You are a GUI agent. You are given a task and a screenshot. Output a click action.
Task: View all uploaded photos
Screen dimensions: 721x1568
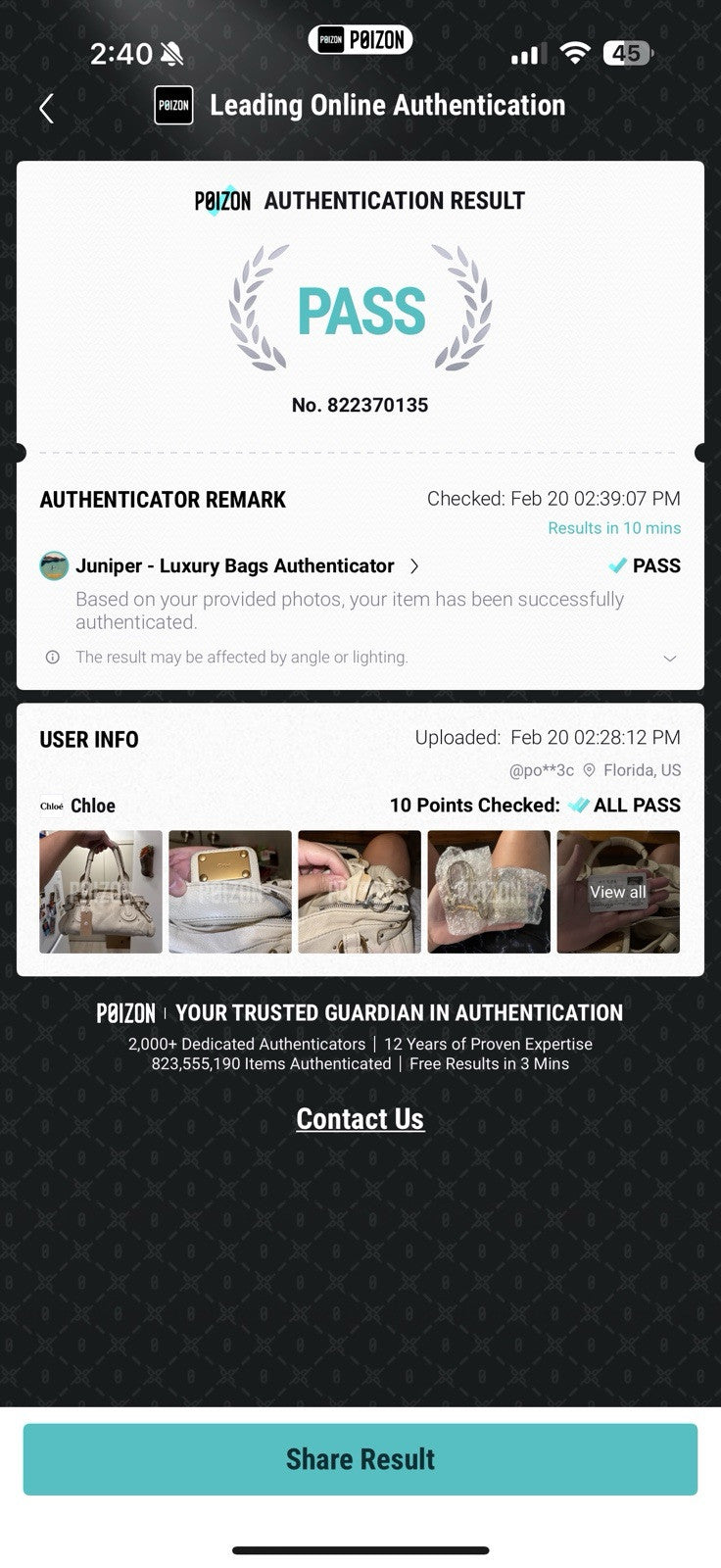(x=617, y=892)
